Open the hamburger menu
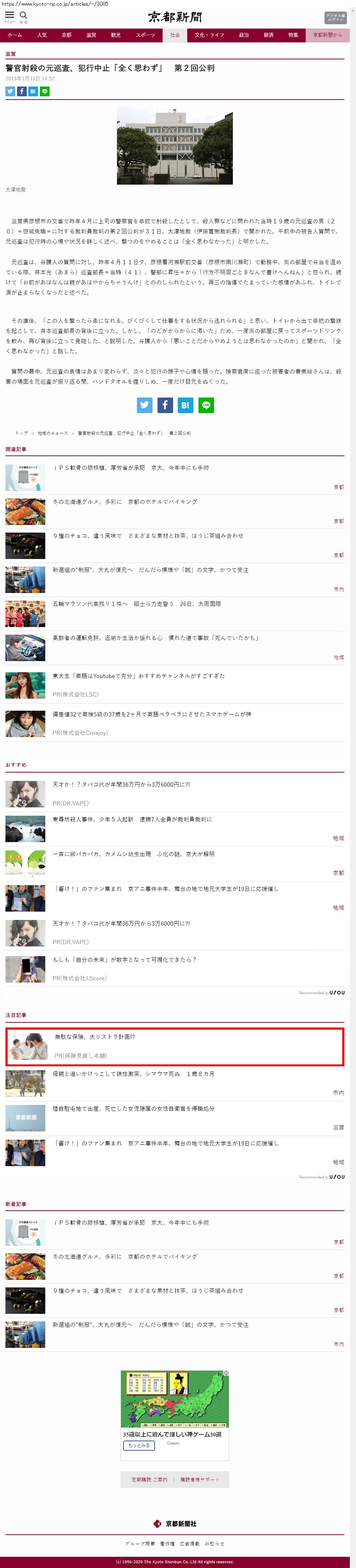Screen dimensions: 356x1568 10,15
